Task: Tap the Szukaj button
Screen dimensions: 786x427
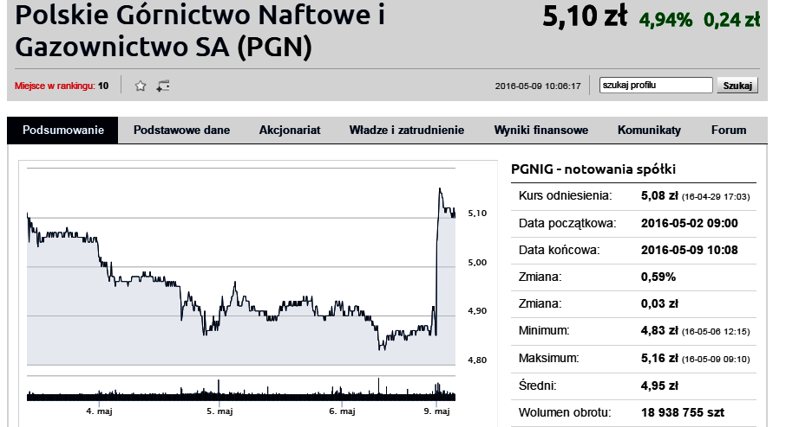Action: click(737, 85)
